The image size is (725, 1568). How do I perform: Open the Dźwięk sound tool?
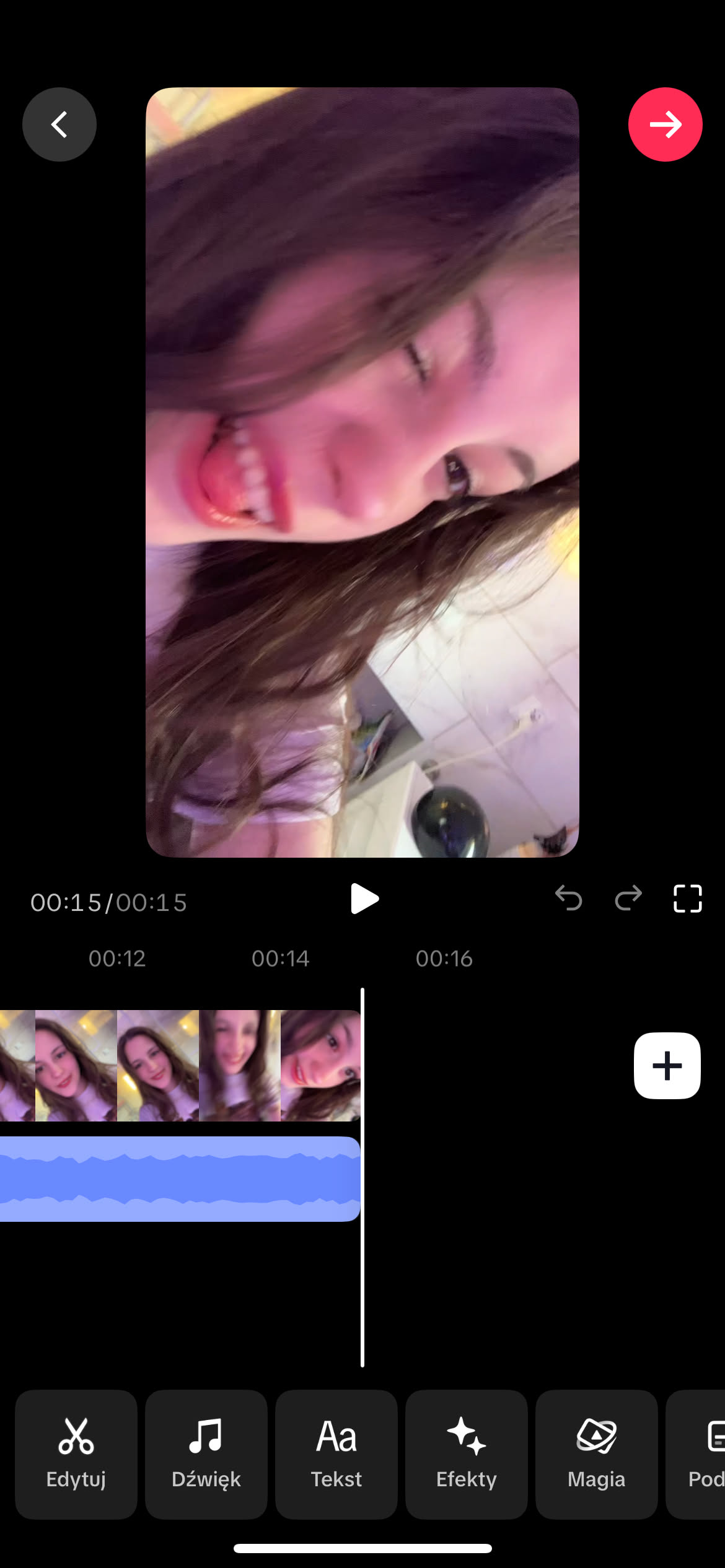[x=206, y=1454]
